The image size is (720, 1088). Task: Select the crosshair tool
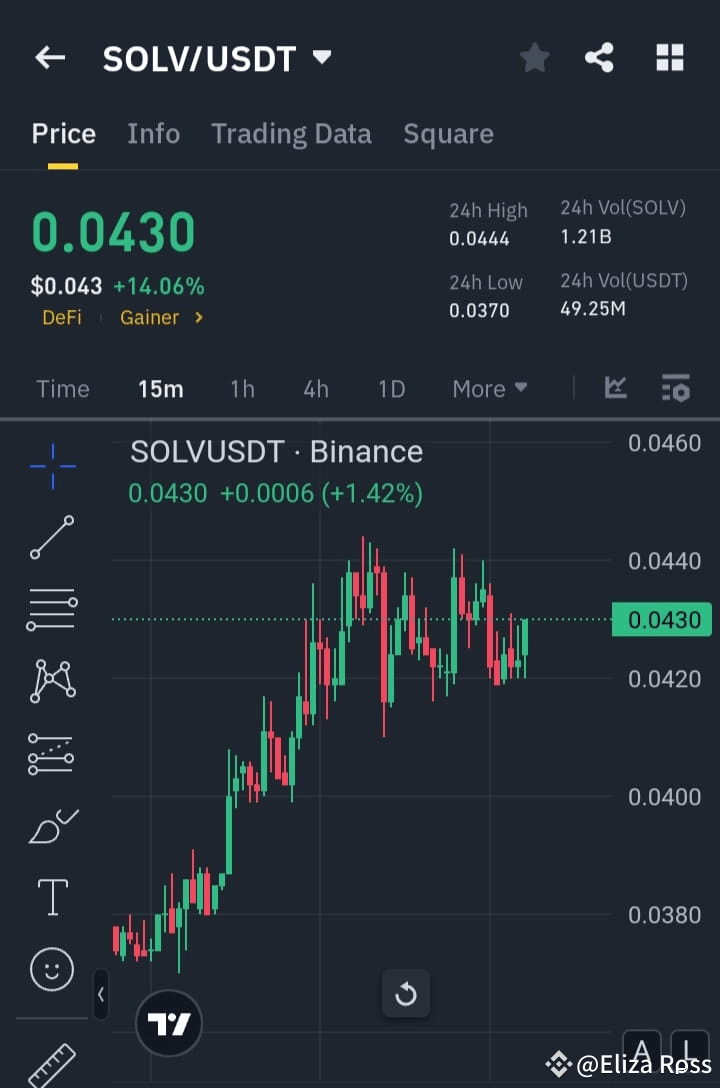click(x=53, y=466)
